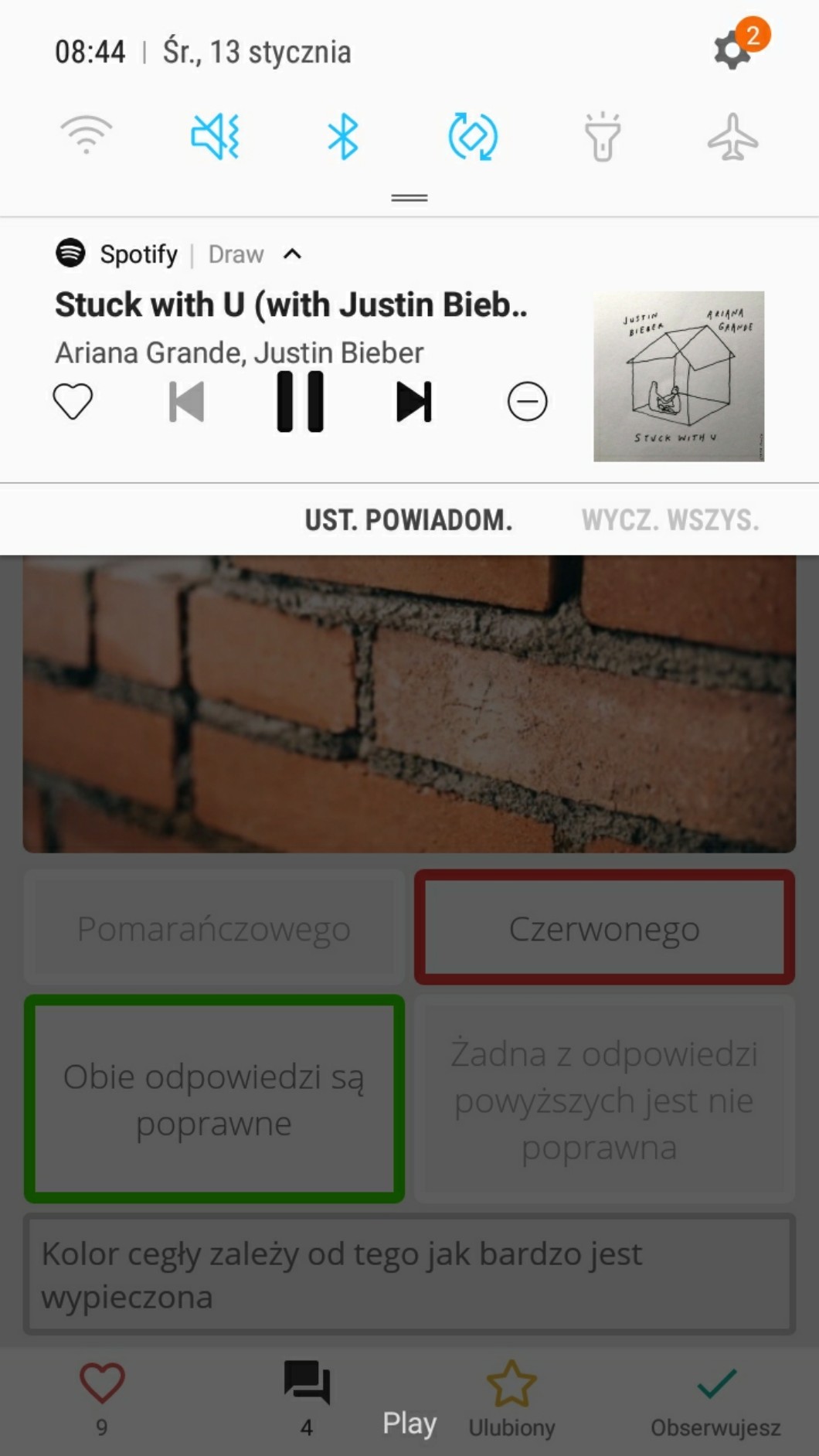819x1456 pixels.
Task: Collapse the Spotify notification
Action: (292, 254)
